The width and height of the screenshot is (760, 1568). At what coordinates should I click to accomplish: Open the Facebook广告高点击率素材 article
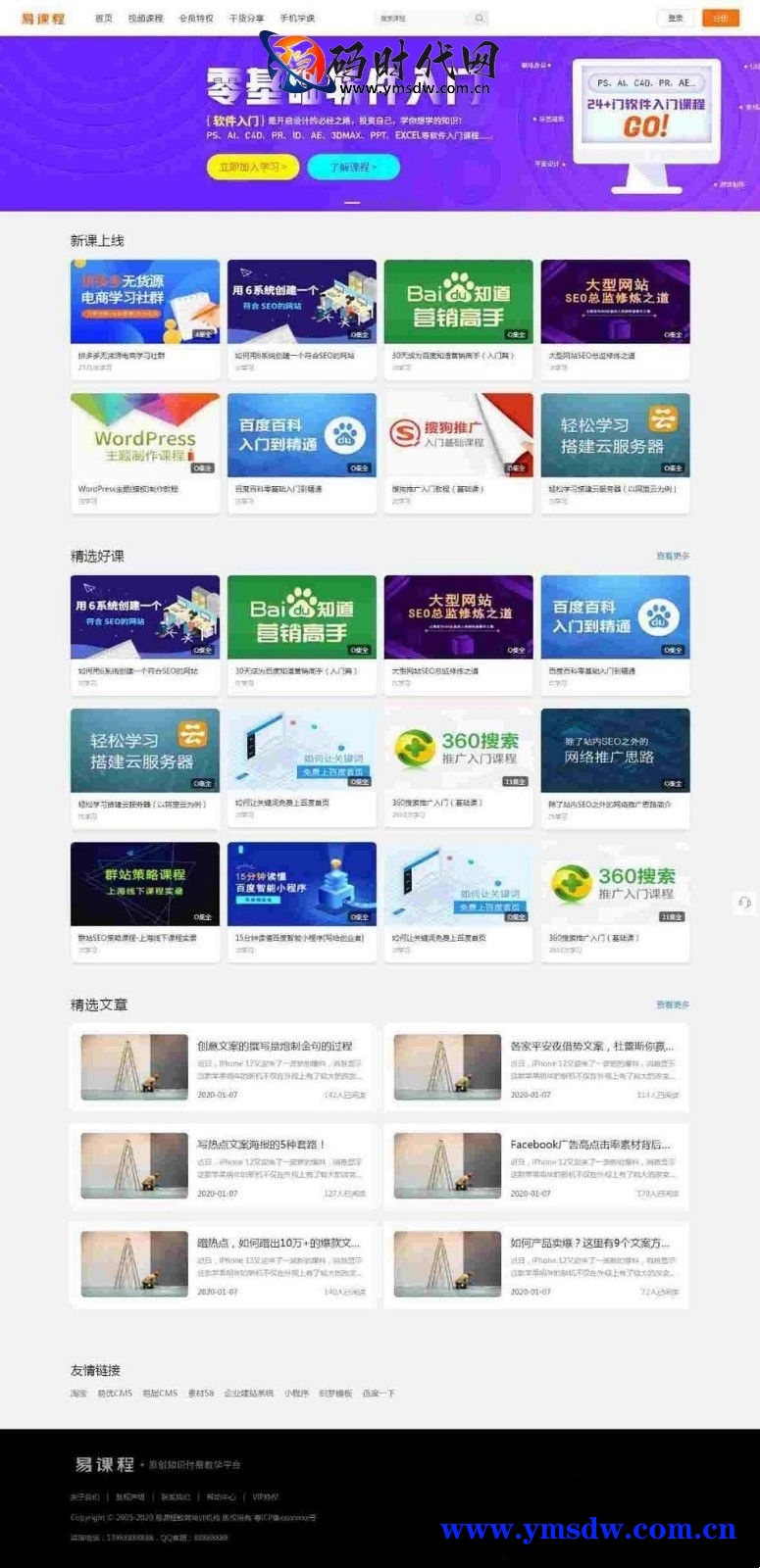point(589,1145)
